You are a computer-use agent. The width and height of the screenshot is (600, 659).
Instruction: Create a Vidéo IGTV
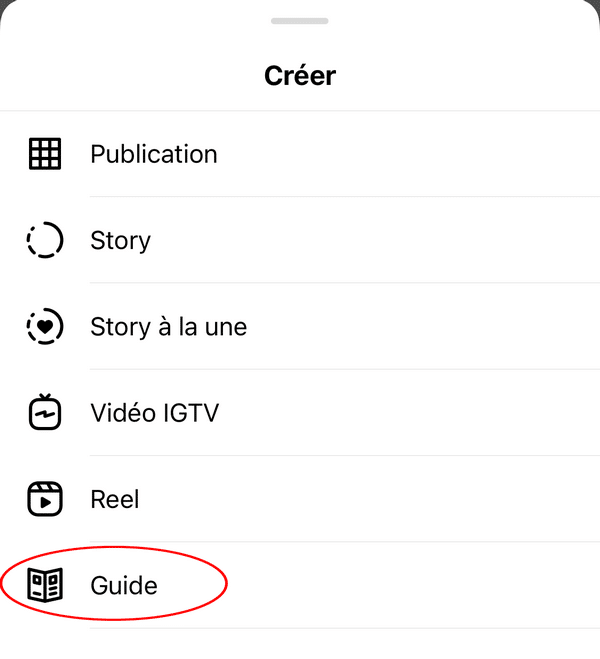154,412
